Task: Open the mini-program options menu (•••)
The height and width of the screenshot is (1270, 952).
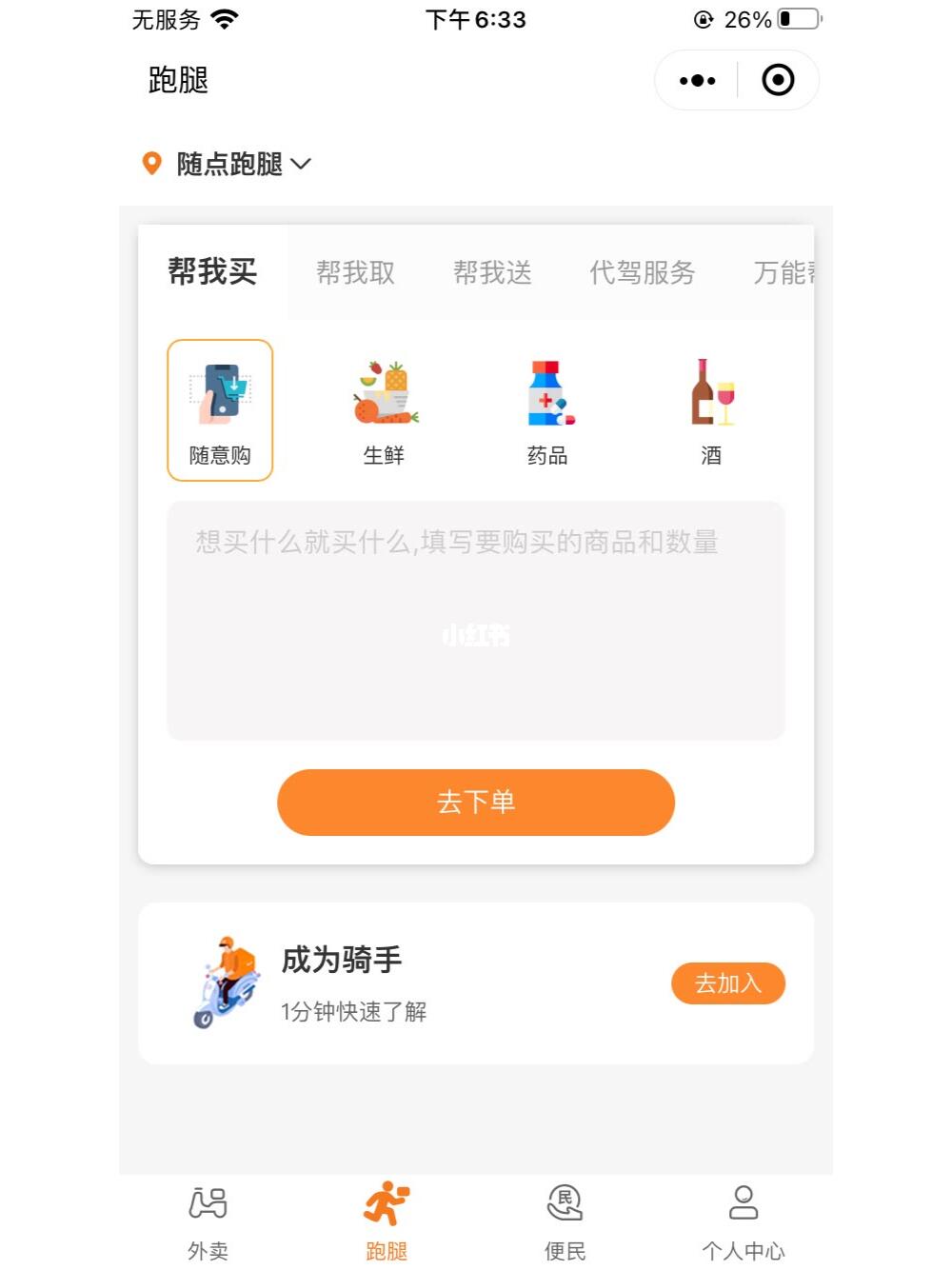Action: 696,80
